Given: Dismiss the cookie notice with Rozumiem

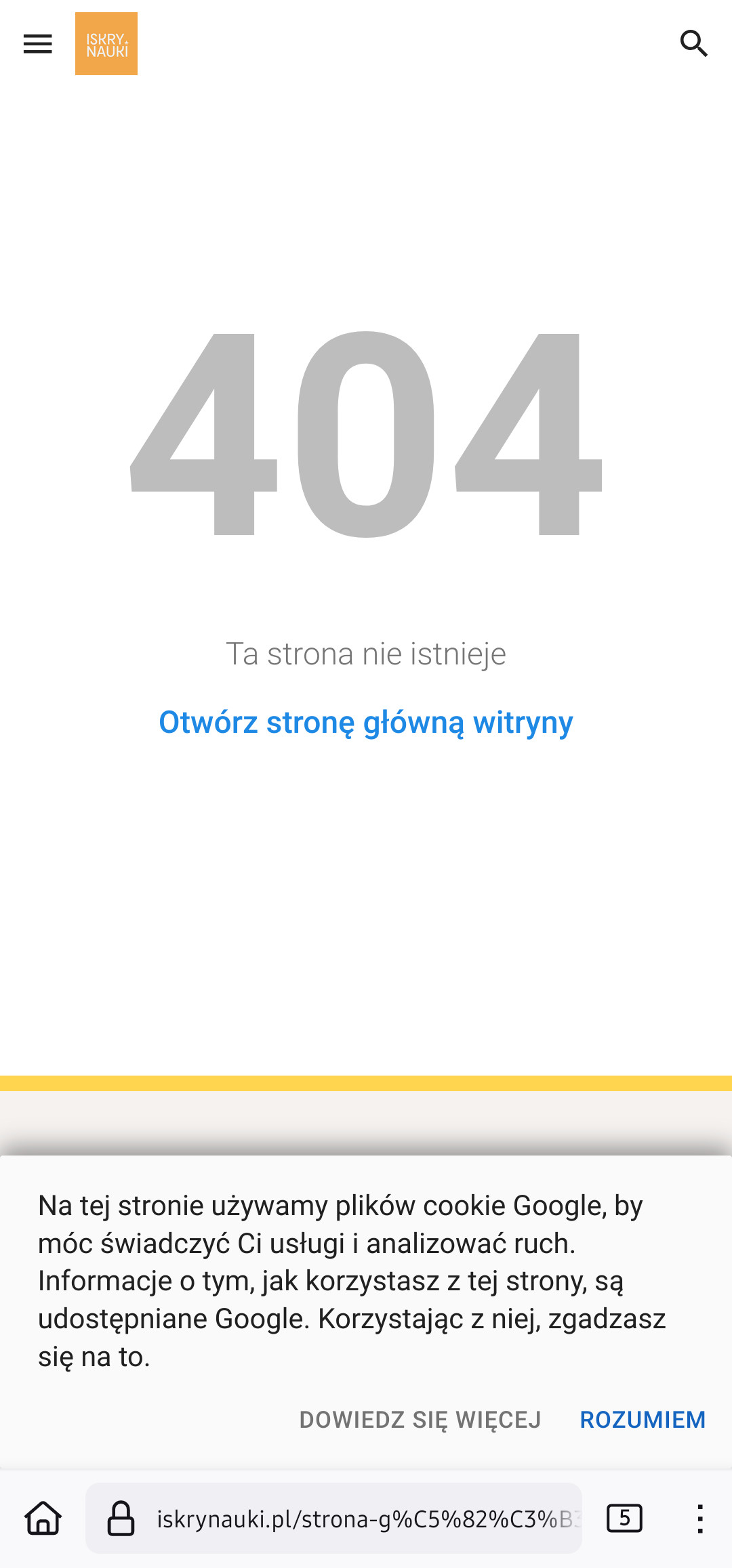Looking at the screenshot, I should (643, 1420).
